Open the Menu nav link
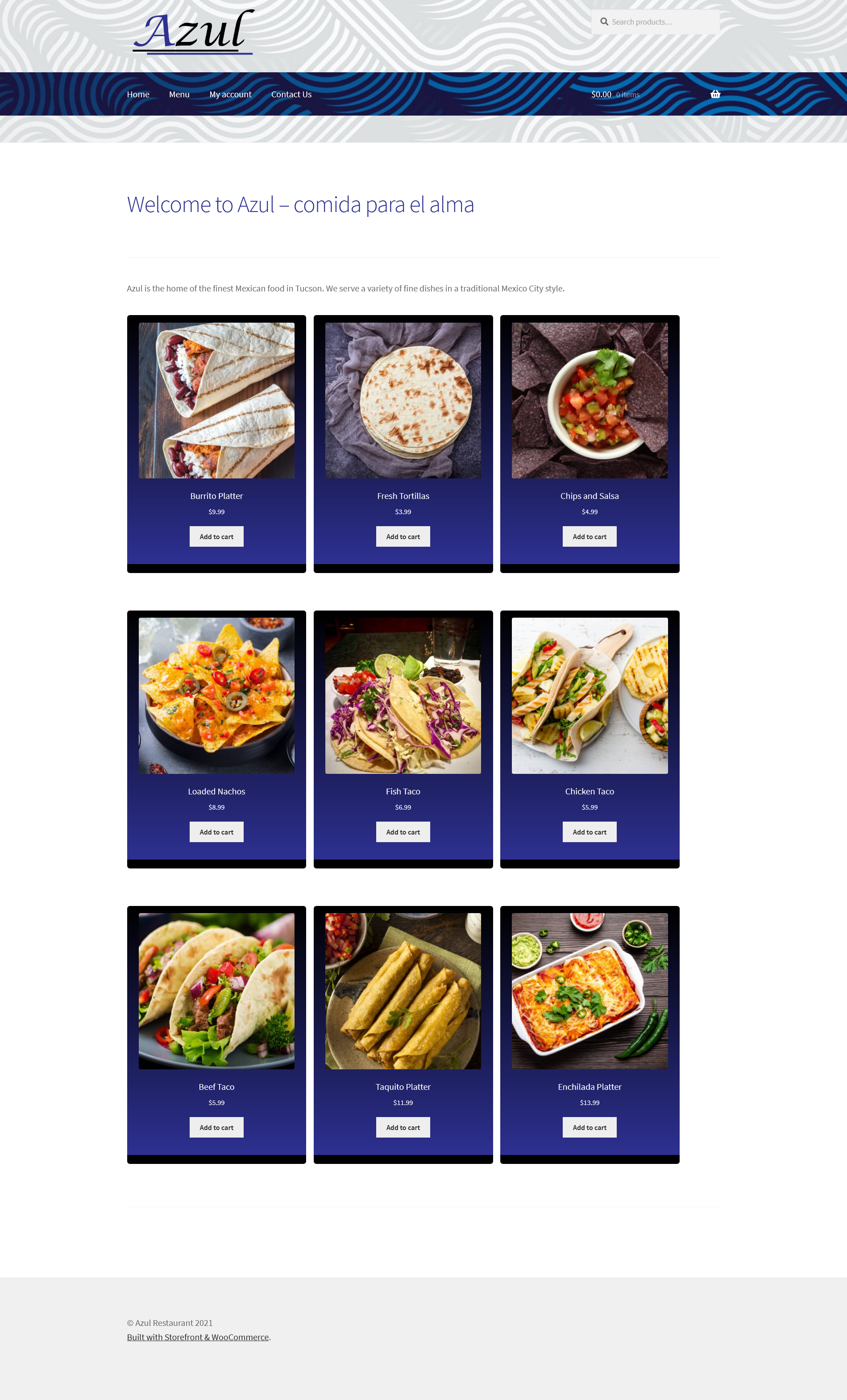Screen dimensions: 847x1400 click(x=179, y=94)
